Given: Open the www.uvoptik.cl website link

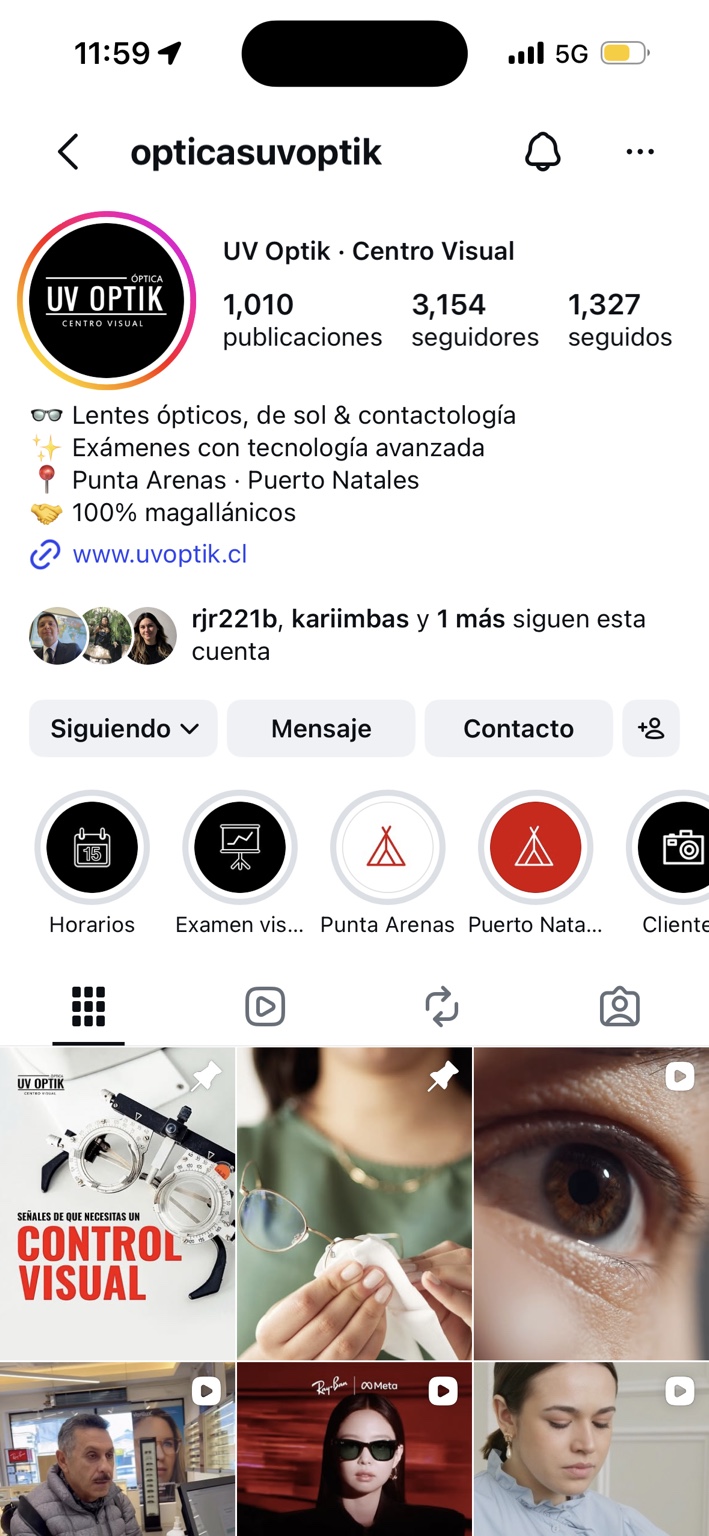Looking at the screenshot, I should tap(159, 554).
